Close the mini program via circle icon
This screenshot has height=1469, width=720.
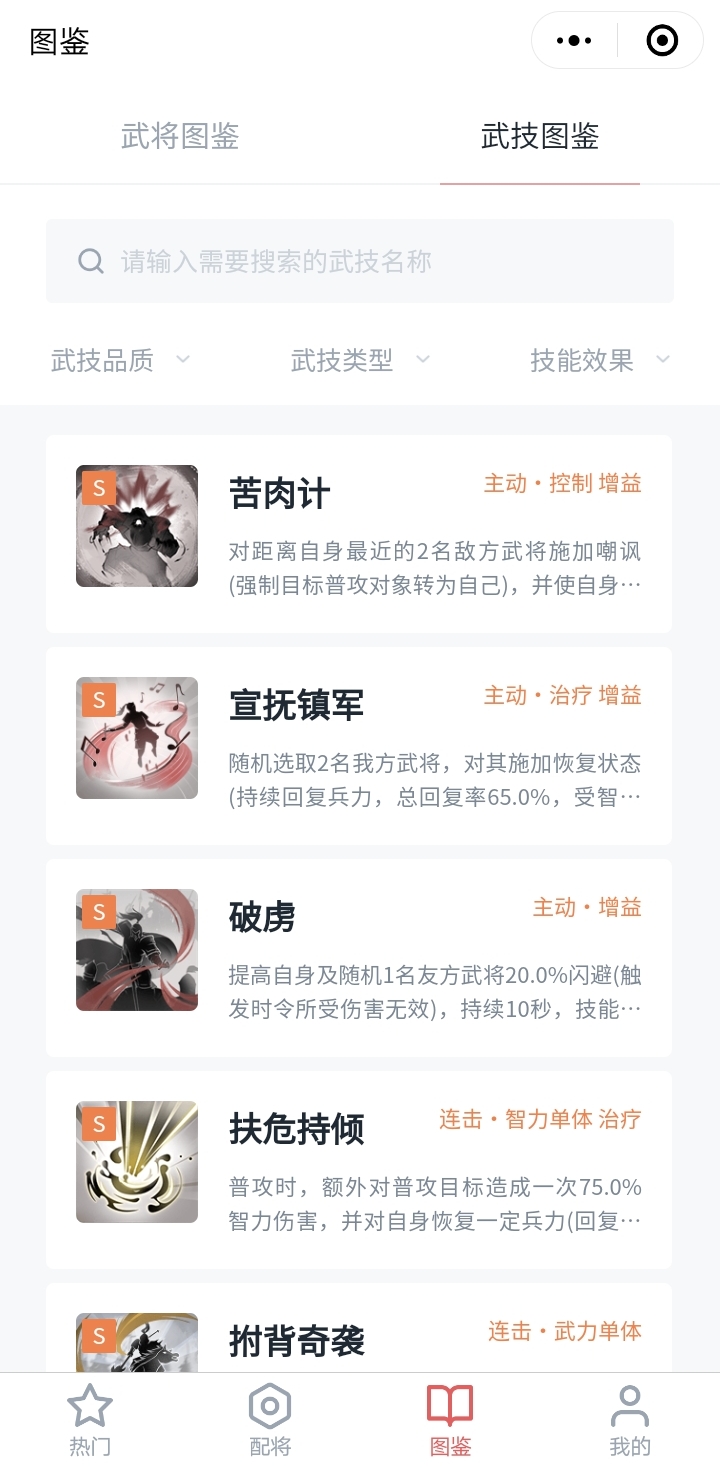[662, 41]
